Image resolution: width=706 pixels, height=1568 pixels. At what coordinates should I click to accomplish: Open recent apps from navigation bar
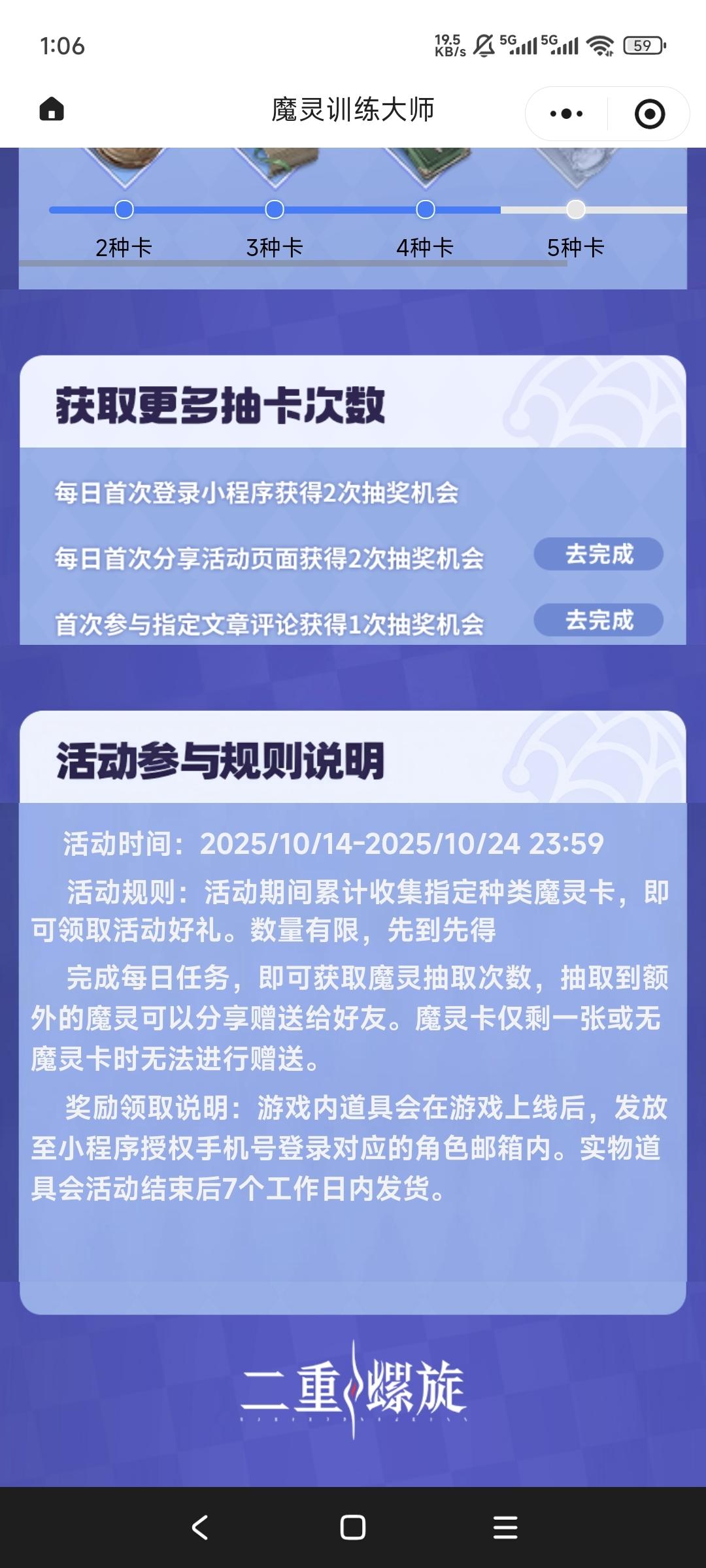coord(505,1527)
